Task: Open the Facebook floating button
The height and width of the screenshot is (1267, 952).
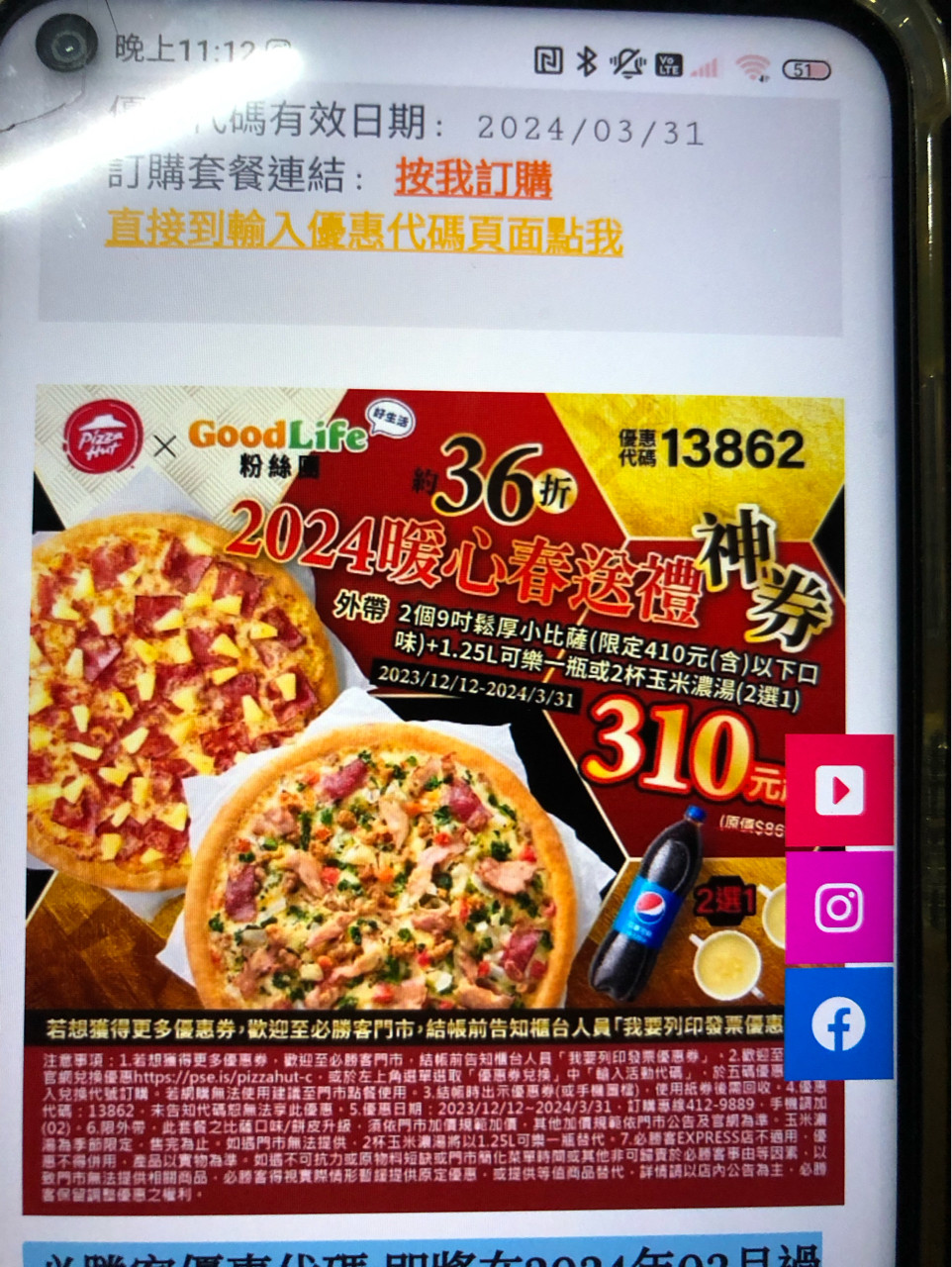Action: 839,1023
